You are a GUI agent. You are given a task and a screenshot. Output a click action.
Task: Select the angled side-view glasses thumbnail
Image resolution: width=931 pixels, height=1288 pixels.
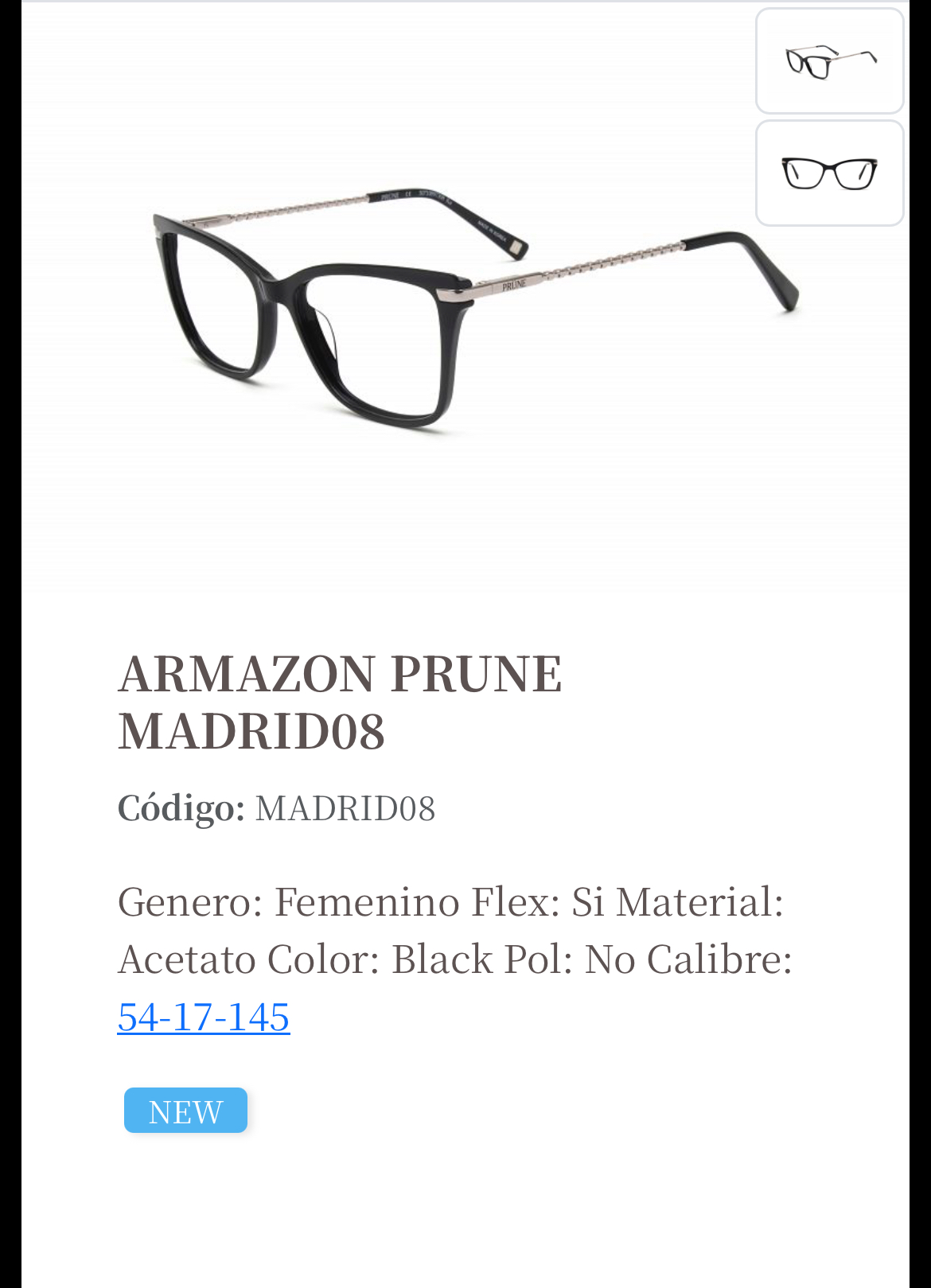(829, 61)
